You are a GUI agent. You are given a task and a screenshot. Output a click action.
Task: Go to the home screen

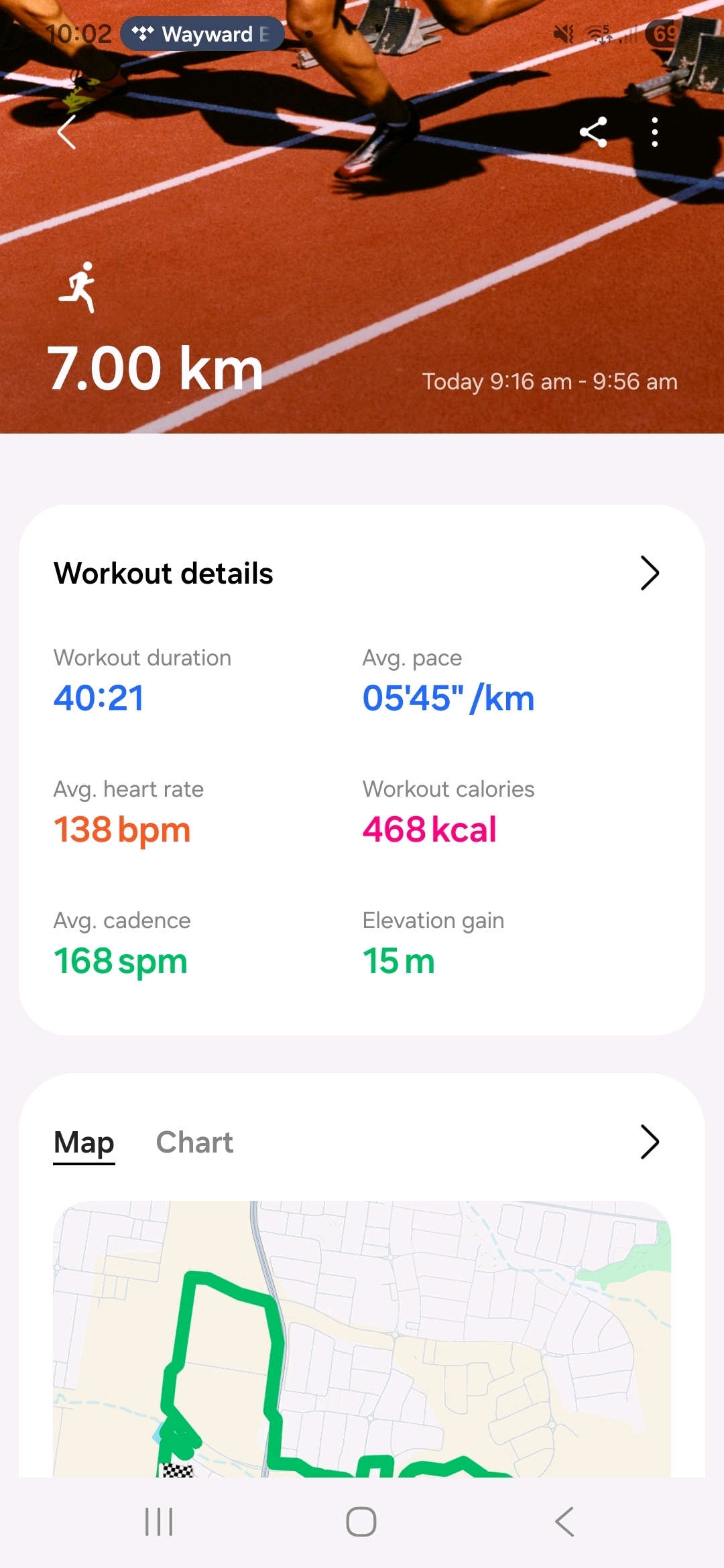tap(361, 1522)
